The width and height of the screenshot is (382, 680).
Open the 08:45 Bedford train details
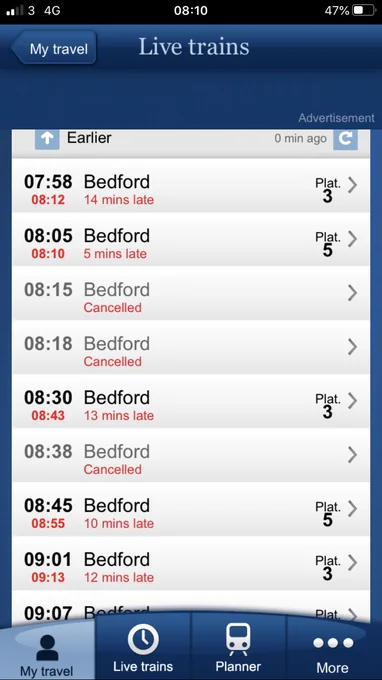tap(191, 509)
